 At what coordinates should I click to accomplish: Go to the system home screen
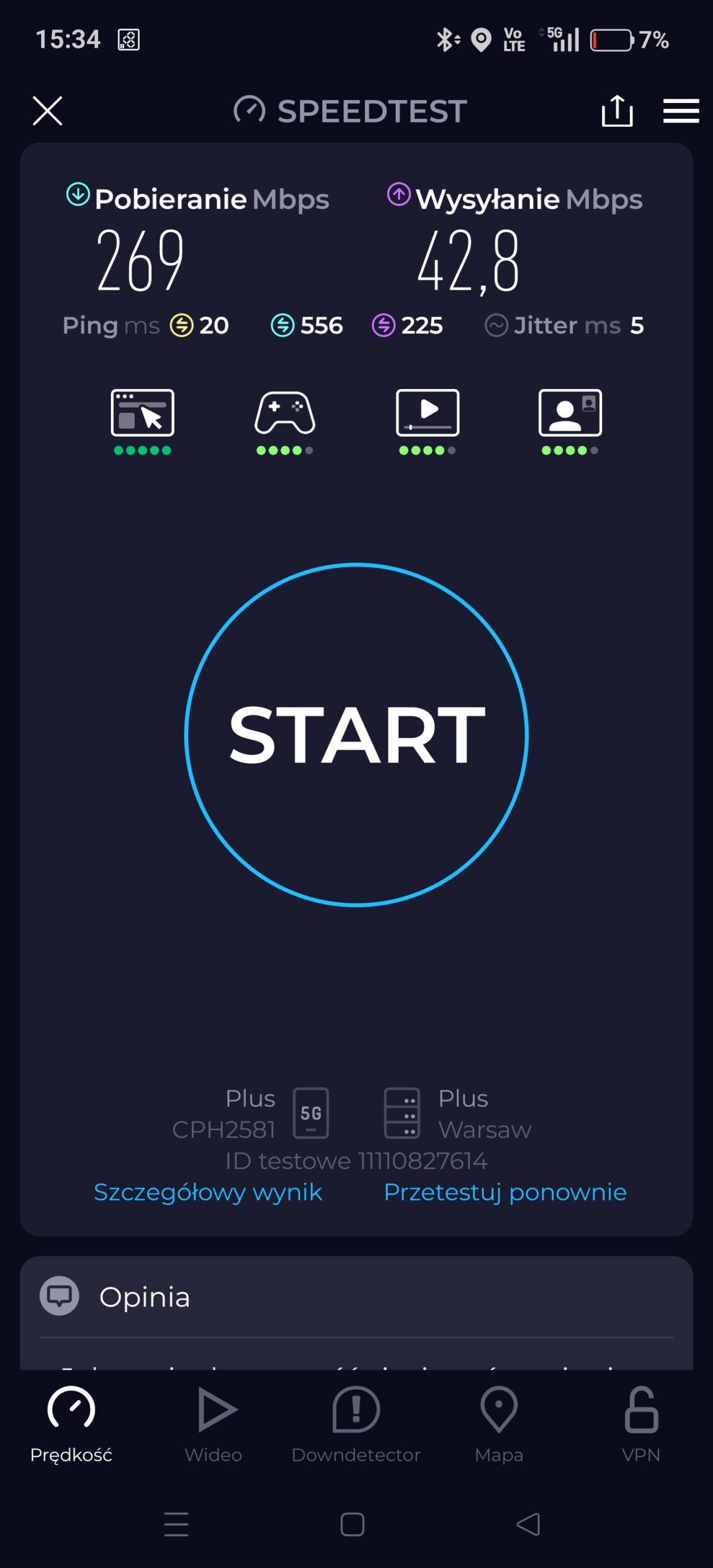pyautogui.click(x=352, y=1524)
